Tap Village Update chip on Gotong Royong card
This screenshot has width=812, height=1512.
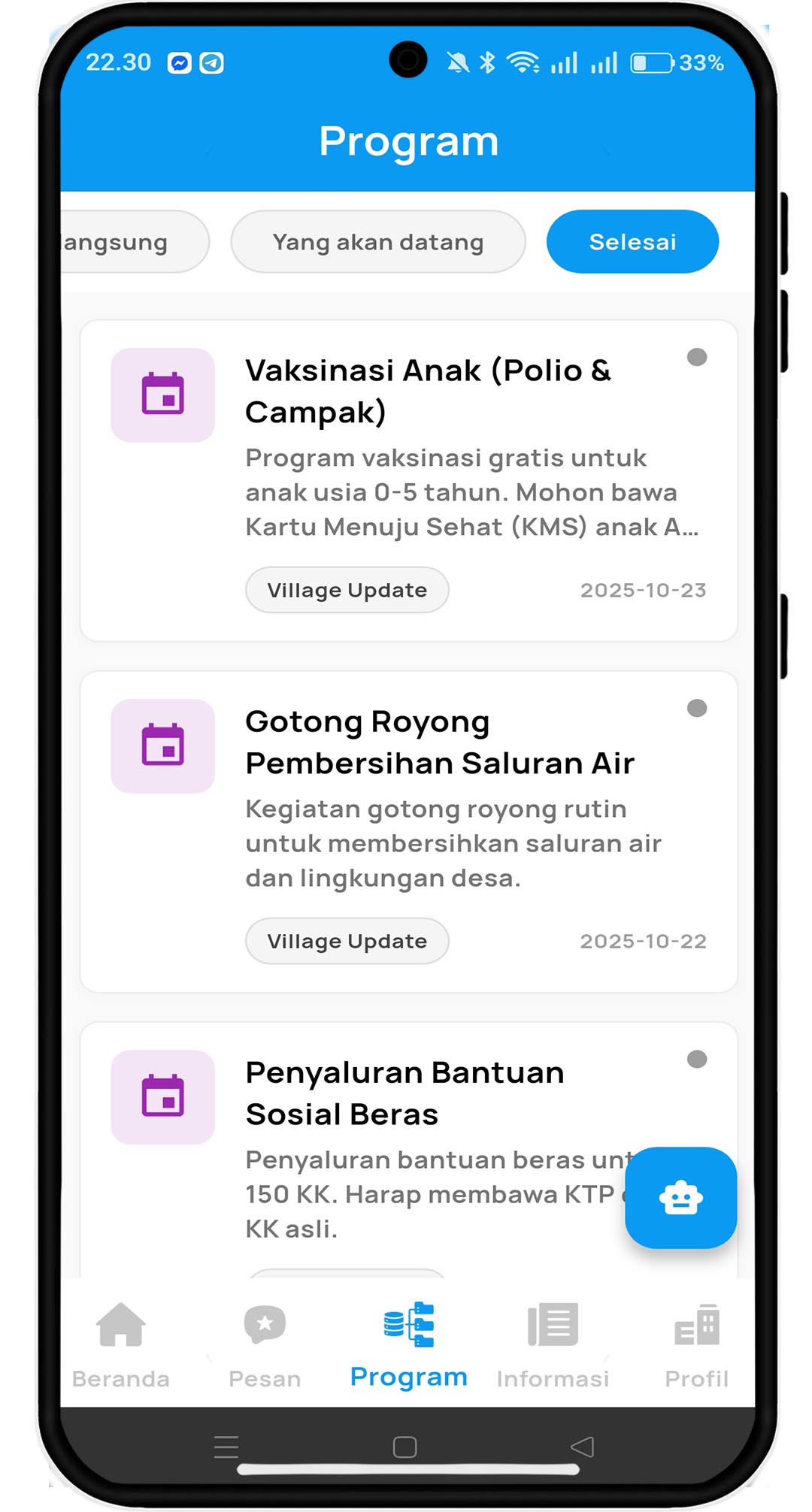pyautogui.click(x=347, y=941)
